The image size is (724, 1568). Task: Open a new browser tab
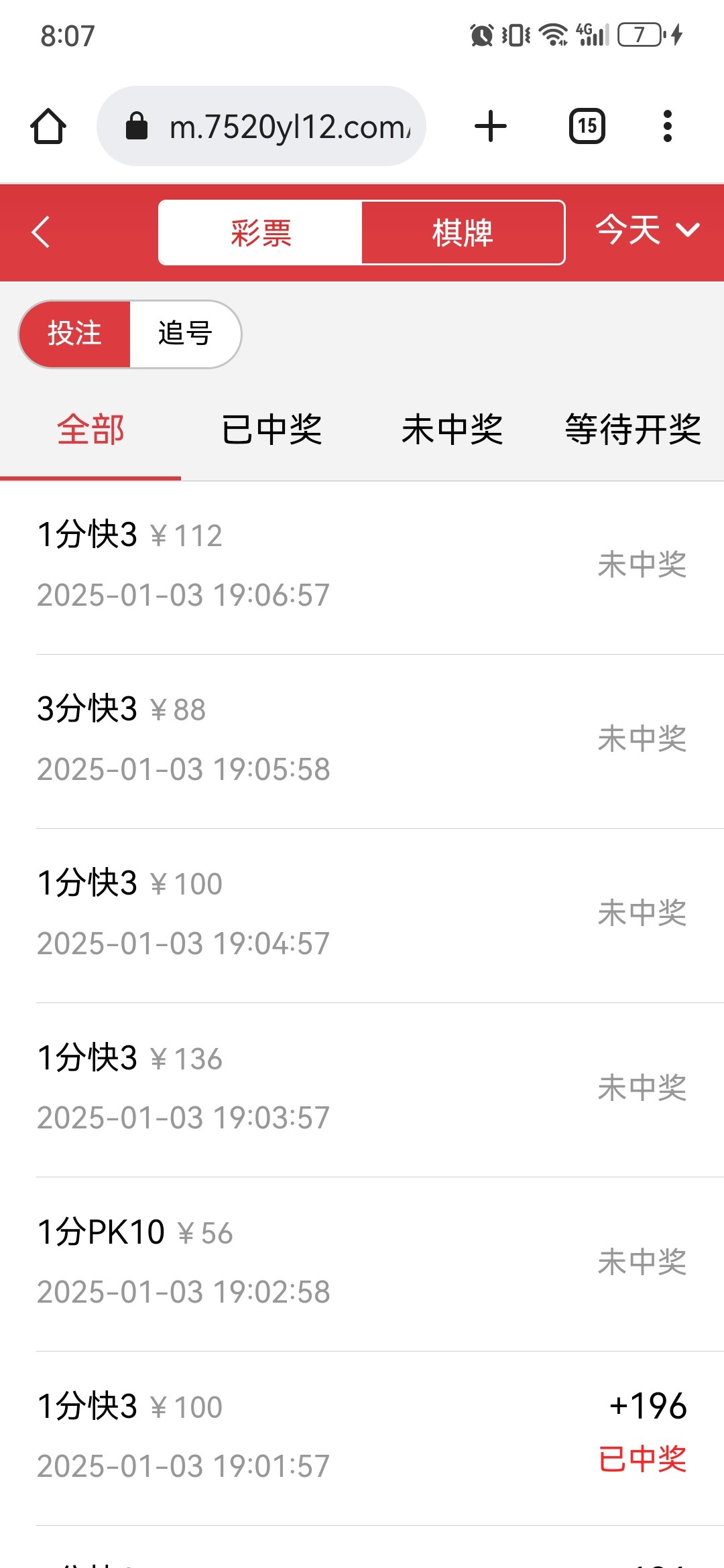pyautogui.click(x=491, y=126)
